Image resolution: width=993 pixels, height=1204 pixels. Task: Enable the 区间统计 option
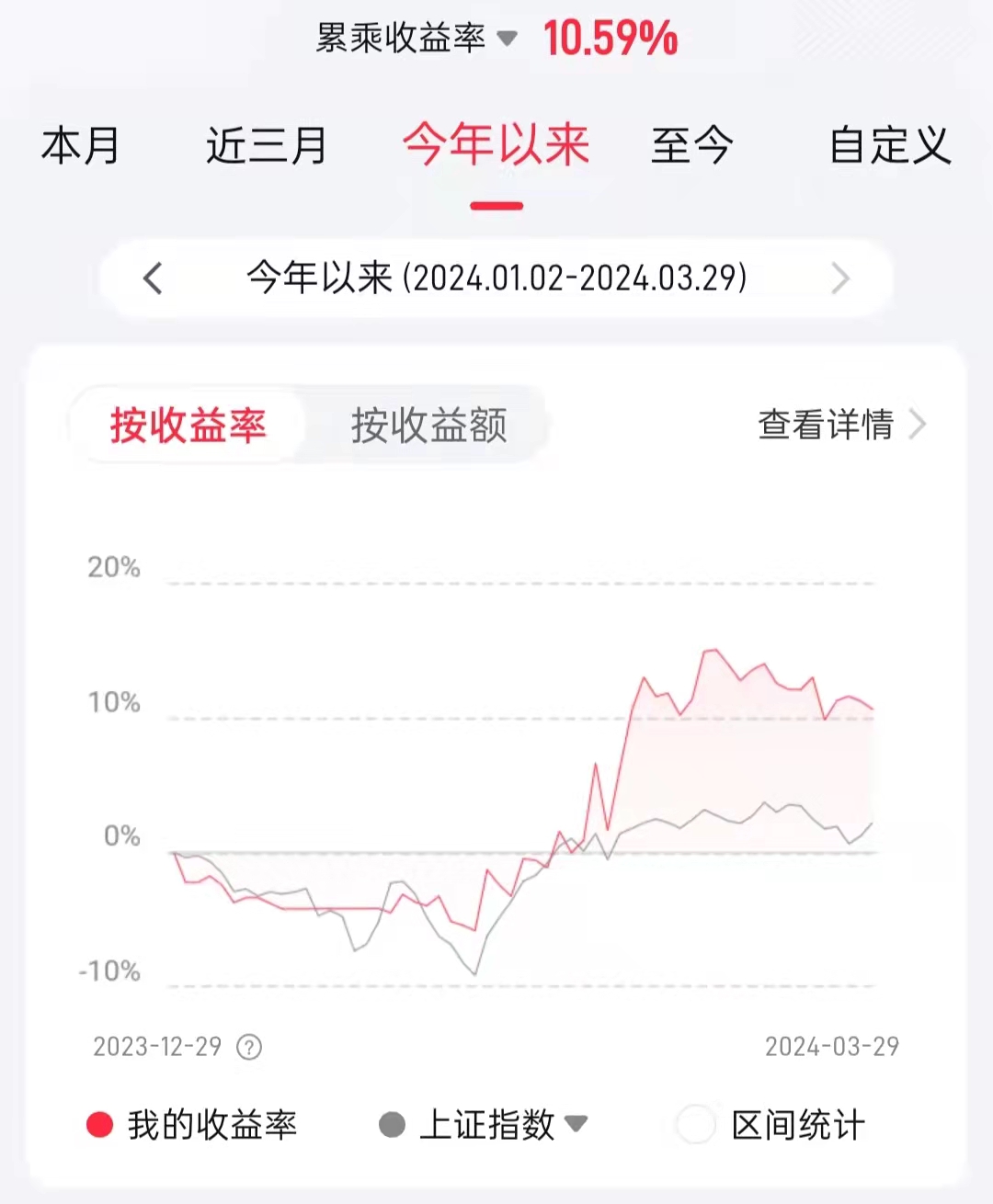click(772, 1125)
